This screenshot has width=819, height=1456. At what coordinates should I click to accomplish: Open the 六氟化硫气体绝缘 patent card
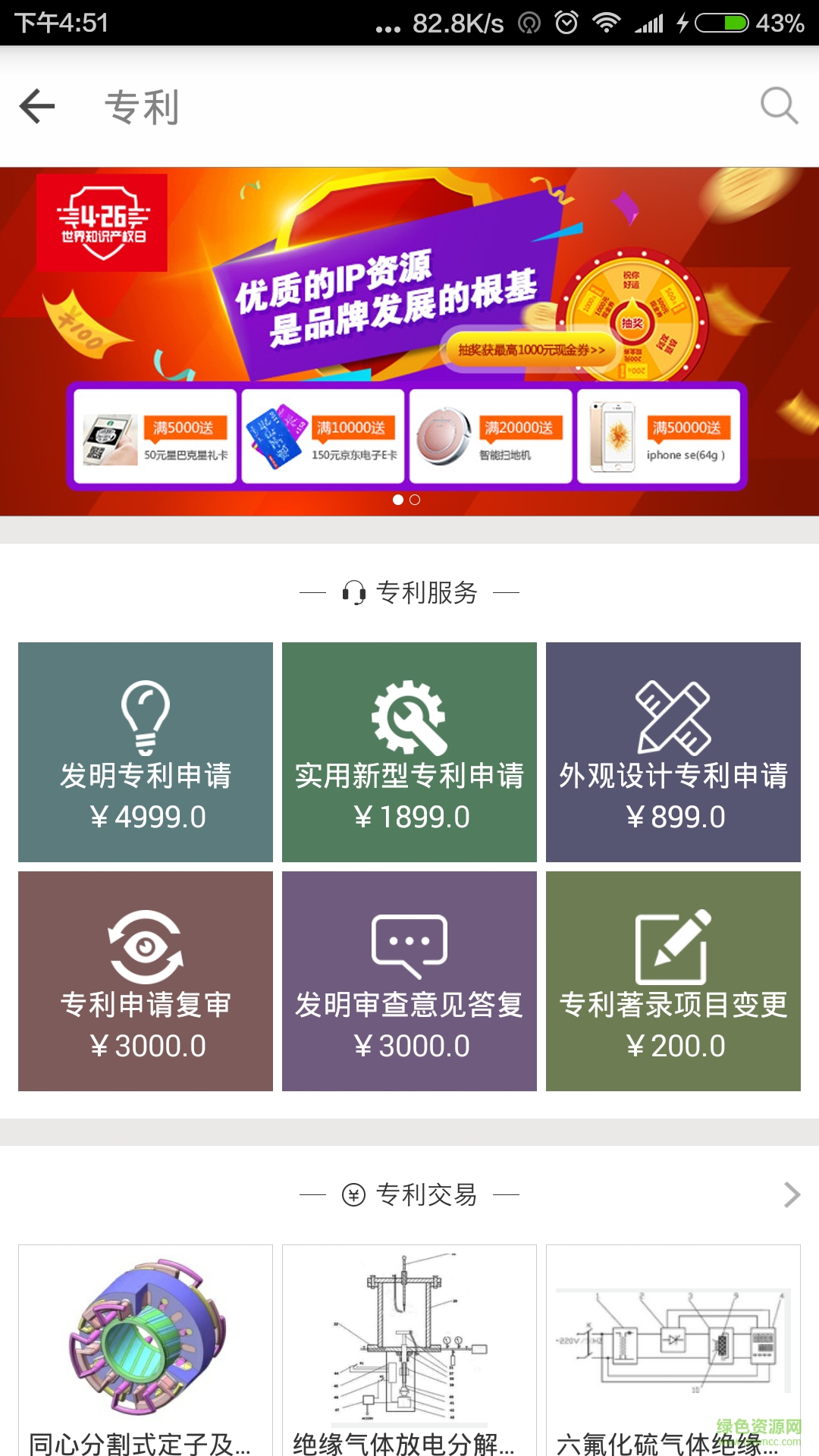tap(673, 1350)
